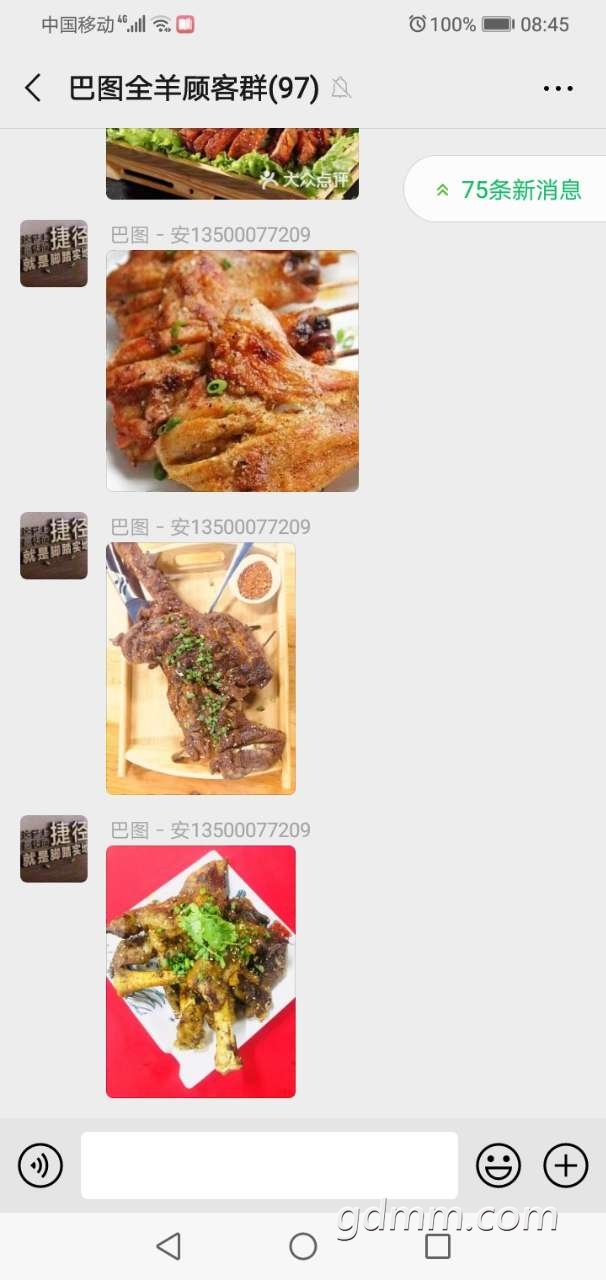Open the system recent apps view
The height and width of the screenshot is (1280, 606).
tap(438, 1246)
